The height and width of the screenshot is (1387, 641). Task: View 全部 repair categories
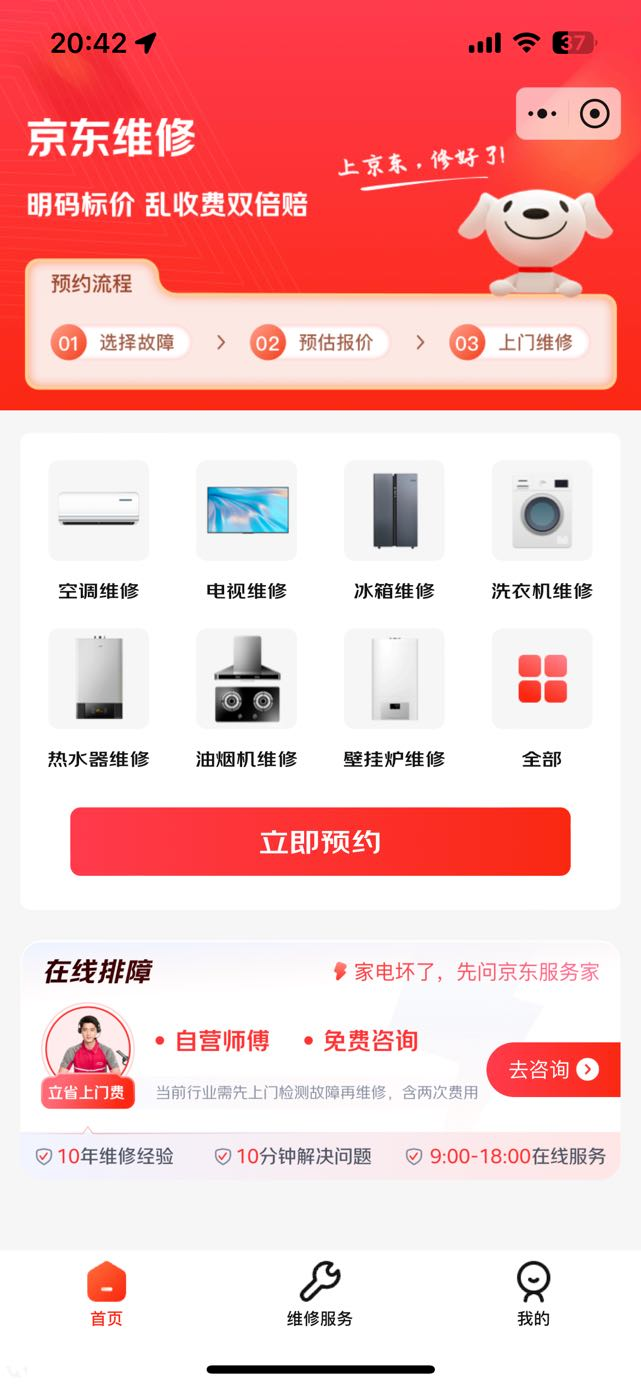(x=542, y=698)
